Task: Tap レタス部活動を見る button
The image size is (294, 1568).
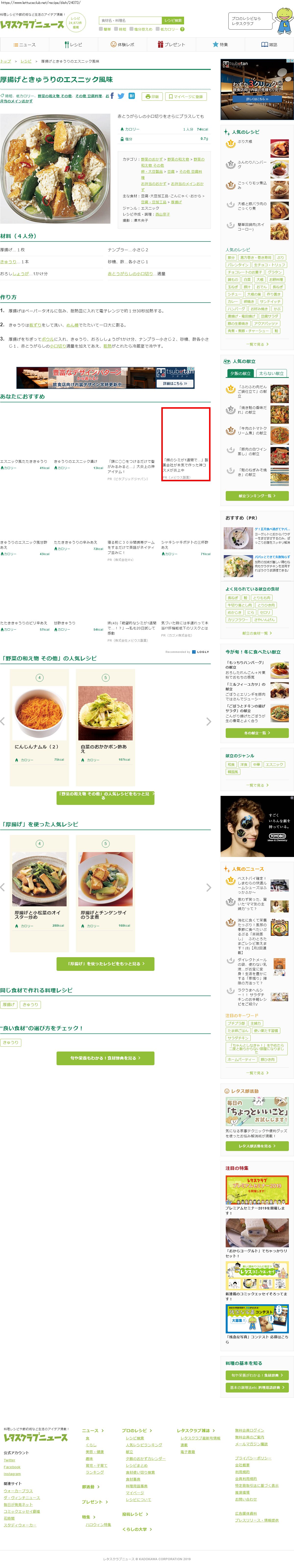Action: tap(257, 1146)
